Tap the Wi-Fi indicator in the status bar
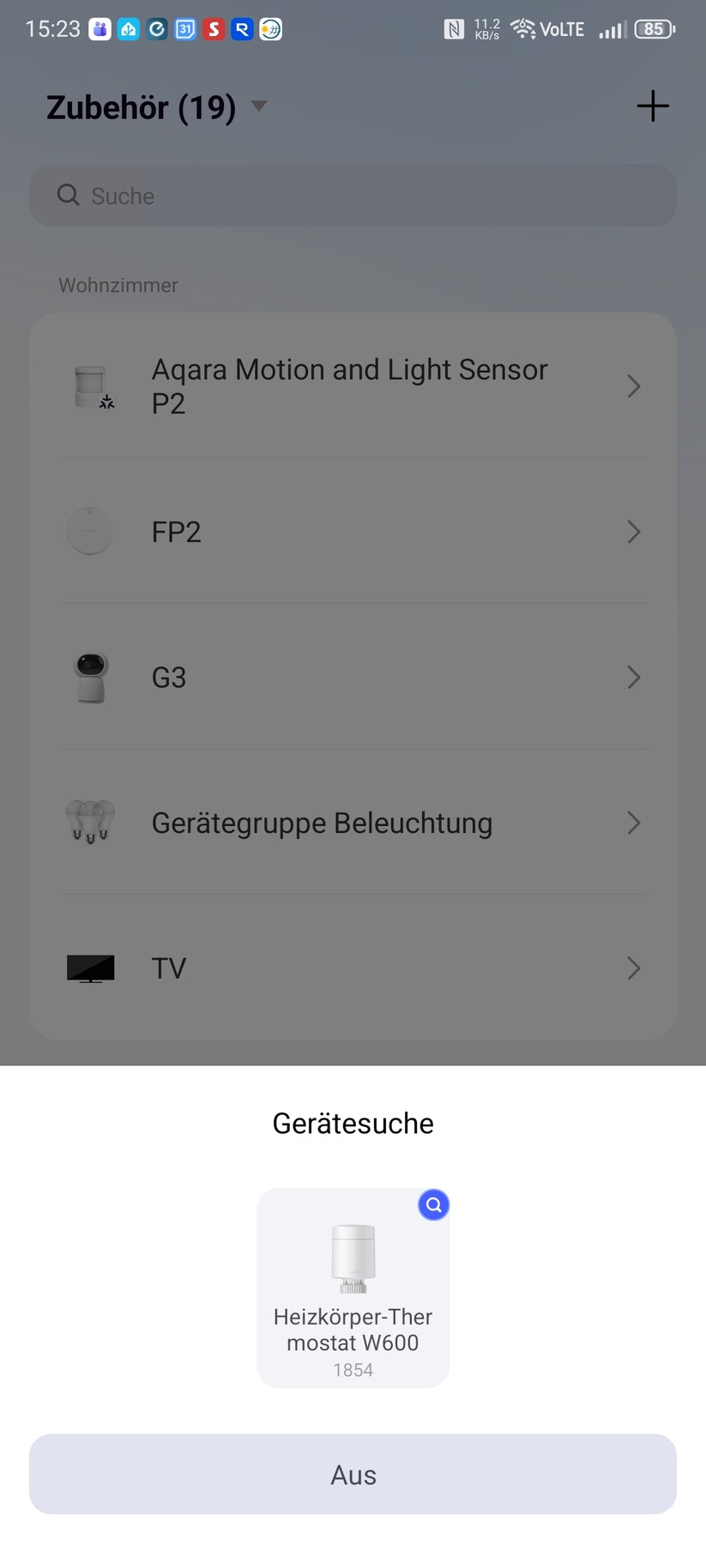Screen dimensions: 706x1568 [522, 28]
